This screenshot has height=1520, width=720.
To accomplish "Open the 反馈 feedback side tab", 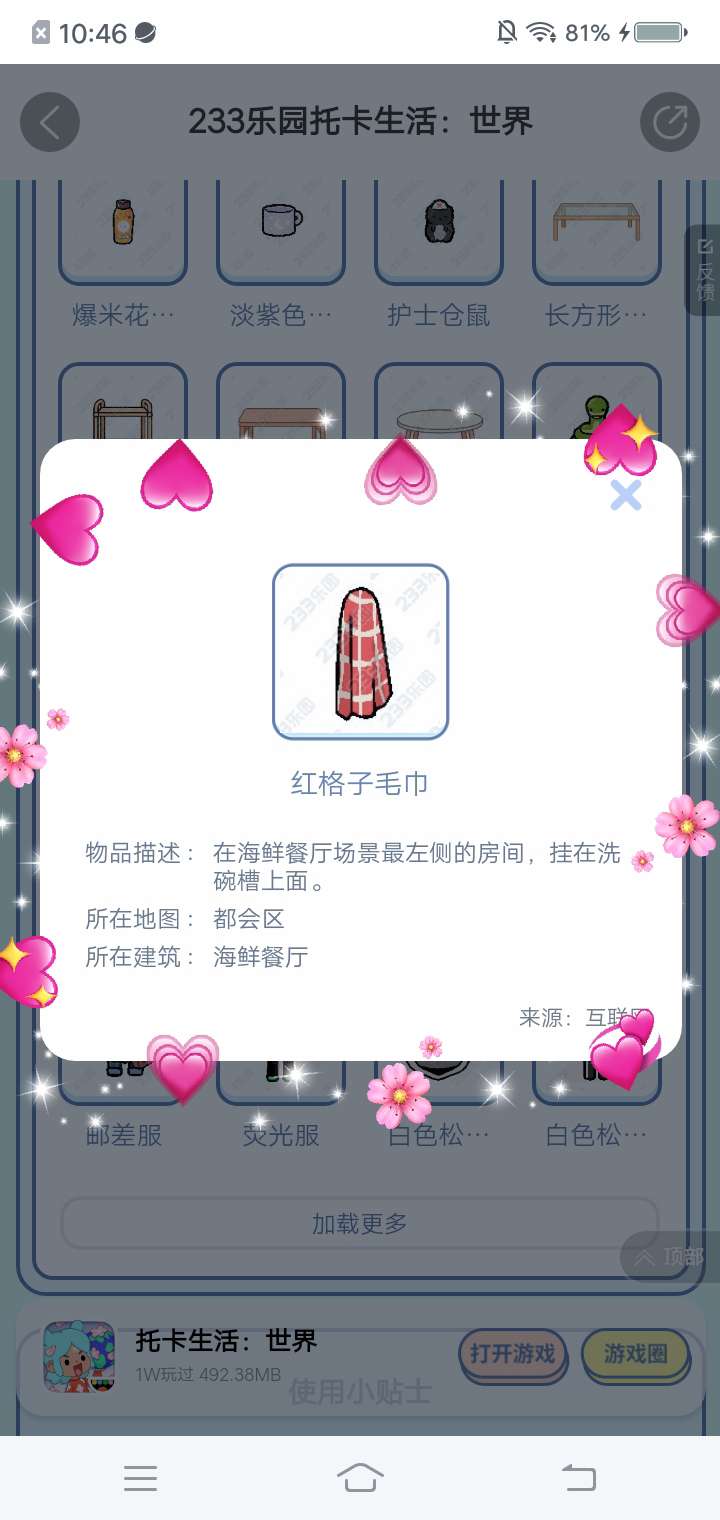I will tap(704, 270).
